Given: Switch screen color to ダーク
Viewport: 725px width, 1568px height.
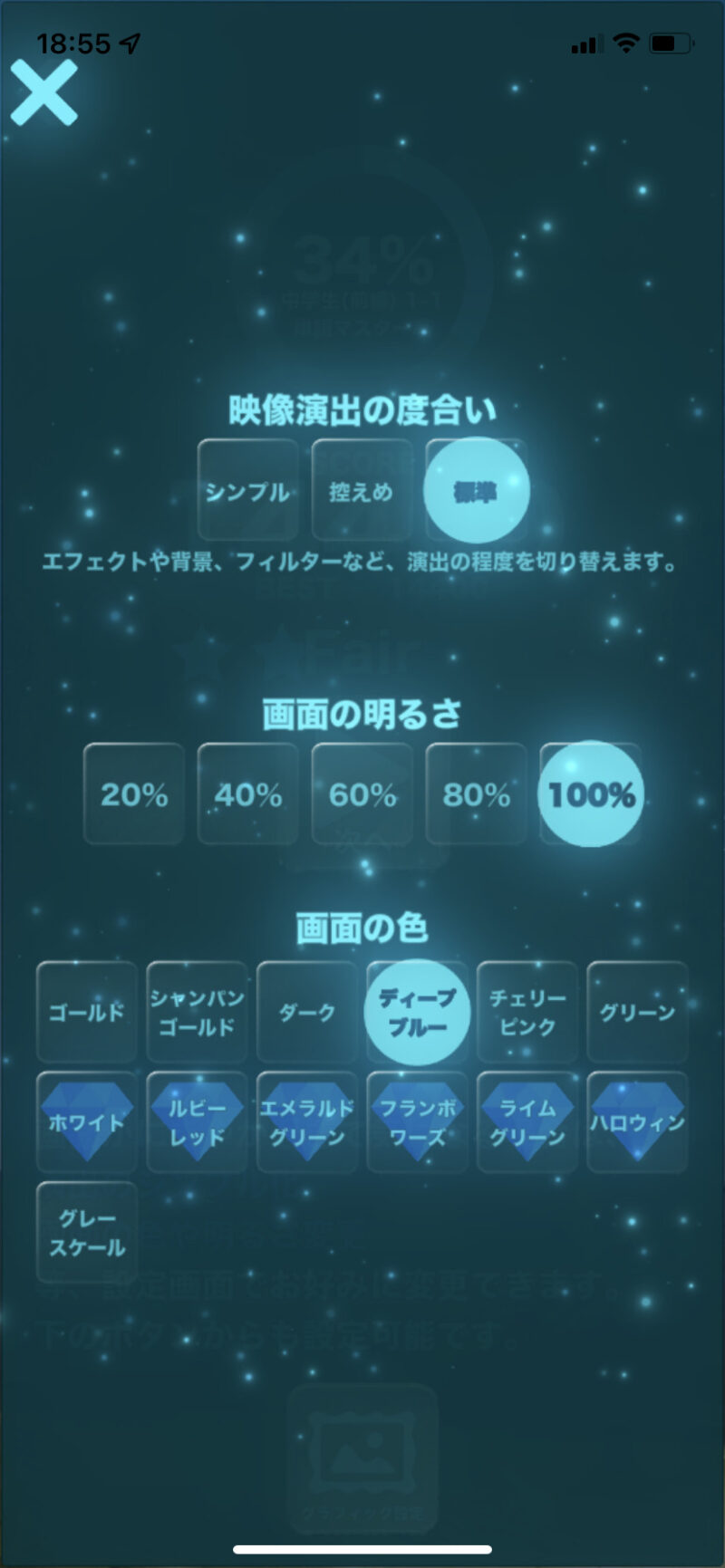Looking at the screenshot, I should (x=307, y=1012).
